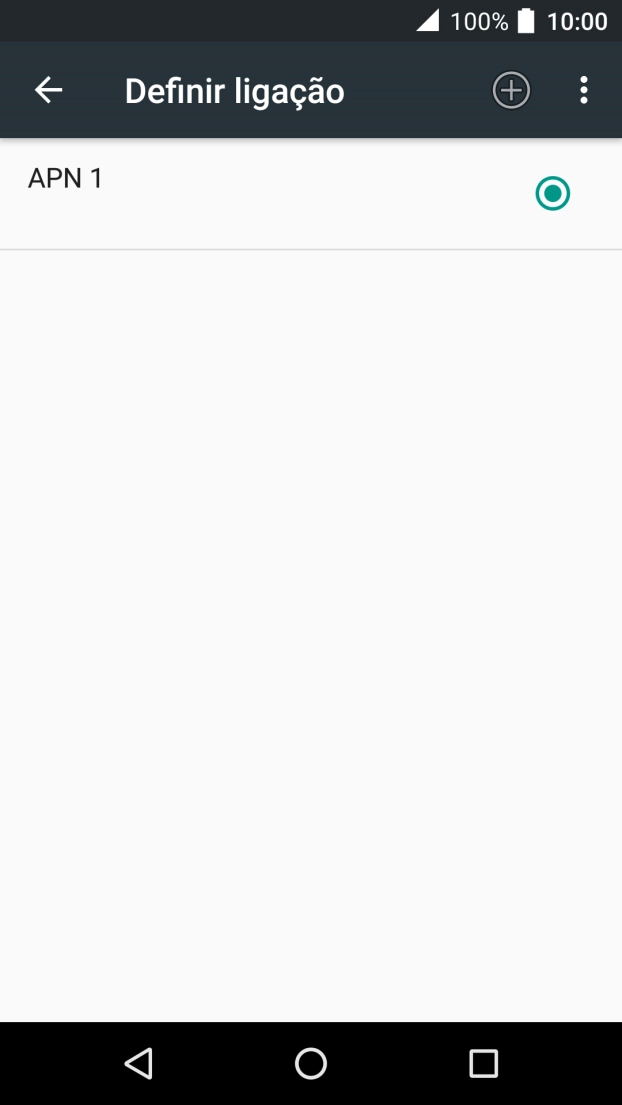Open the overflow menu

[x=584, y=91]
